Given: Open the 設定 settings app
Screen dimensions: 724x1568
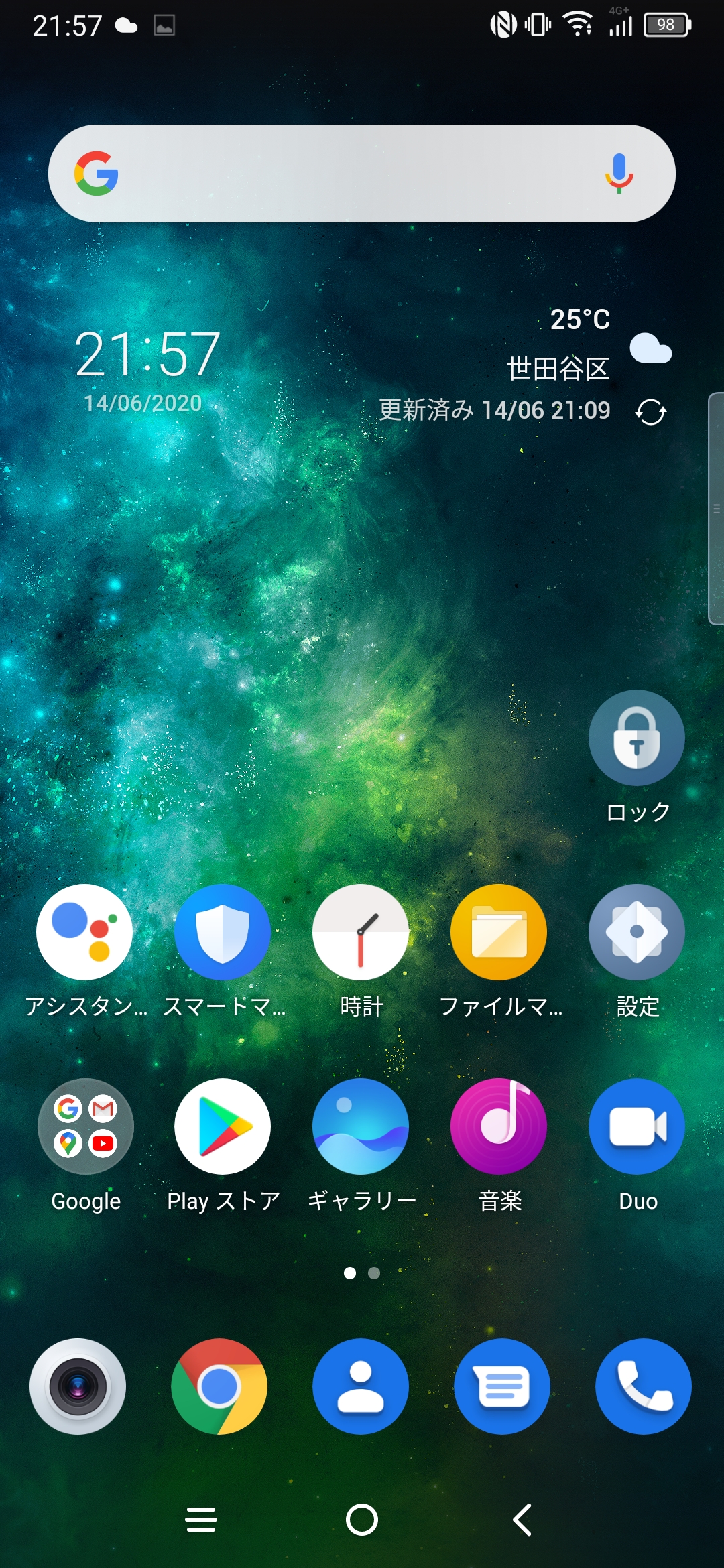Looking at the screenshot, I should pyautogui.click(x=636, y=932).
